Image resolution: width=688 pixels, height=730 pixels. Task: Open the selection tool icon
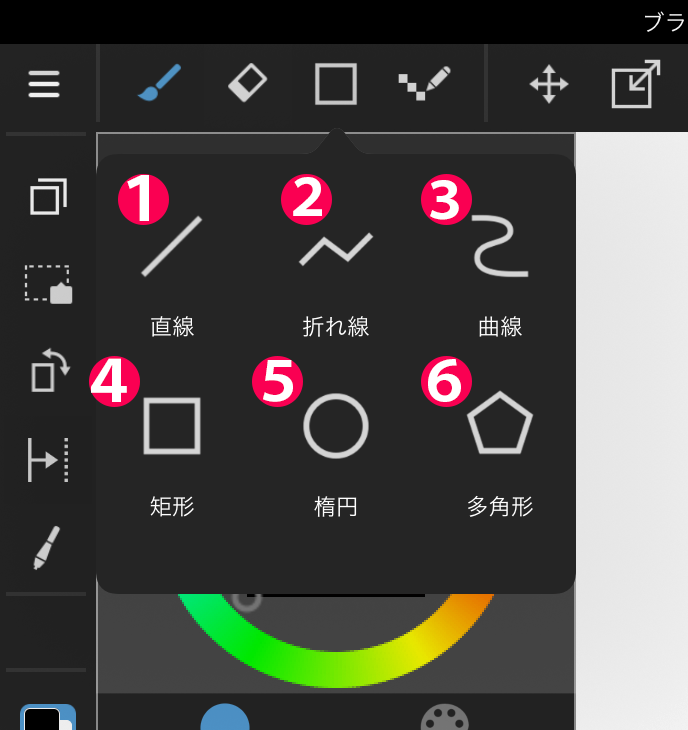tap(48, 284)
